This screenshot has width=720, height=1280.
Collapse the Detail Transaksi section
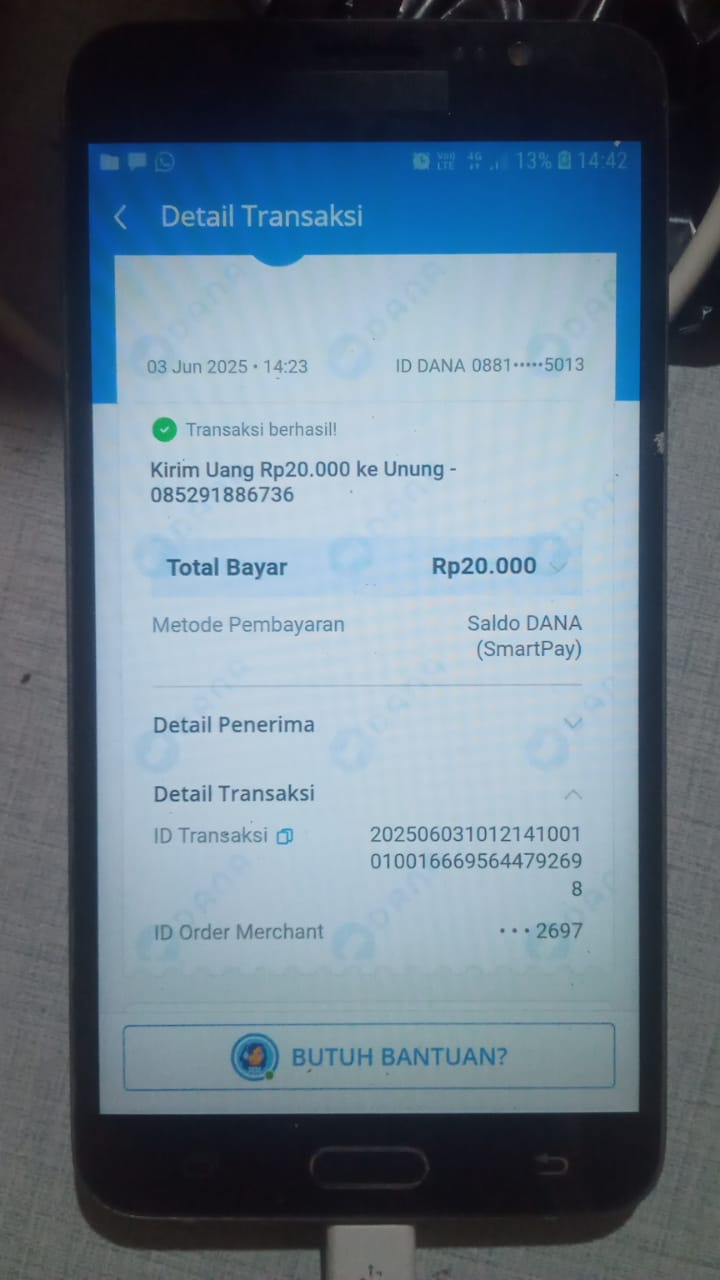572,794
